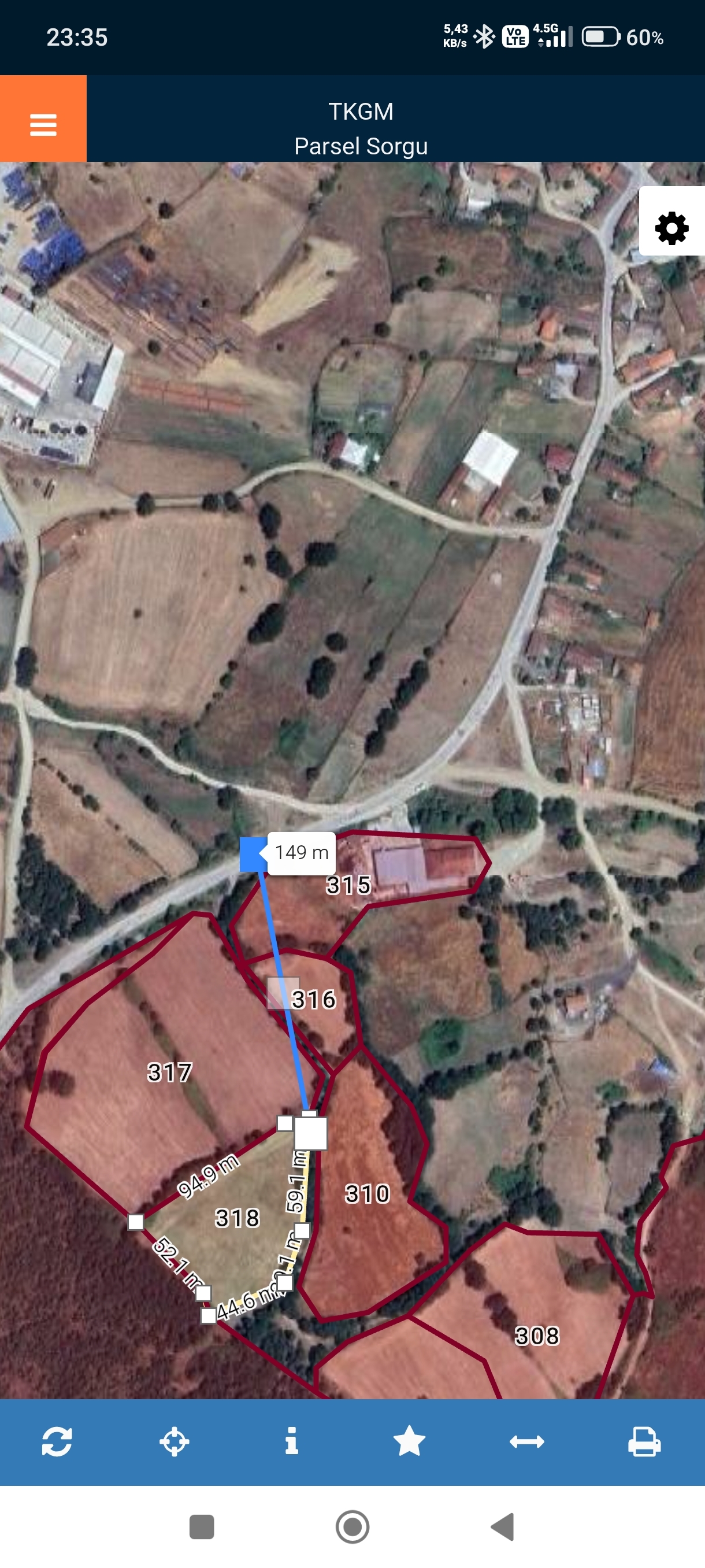
Task: Show parcel info with the i icon
Action: (x=292, y=1441)
